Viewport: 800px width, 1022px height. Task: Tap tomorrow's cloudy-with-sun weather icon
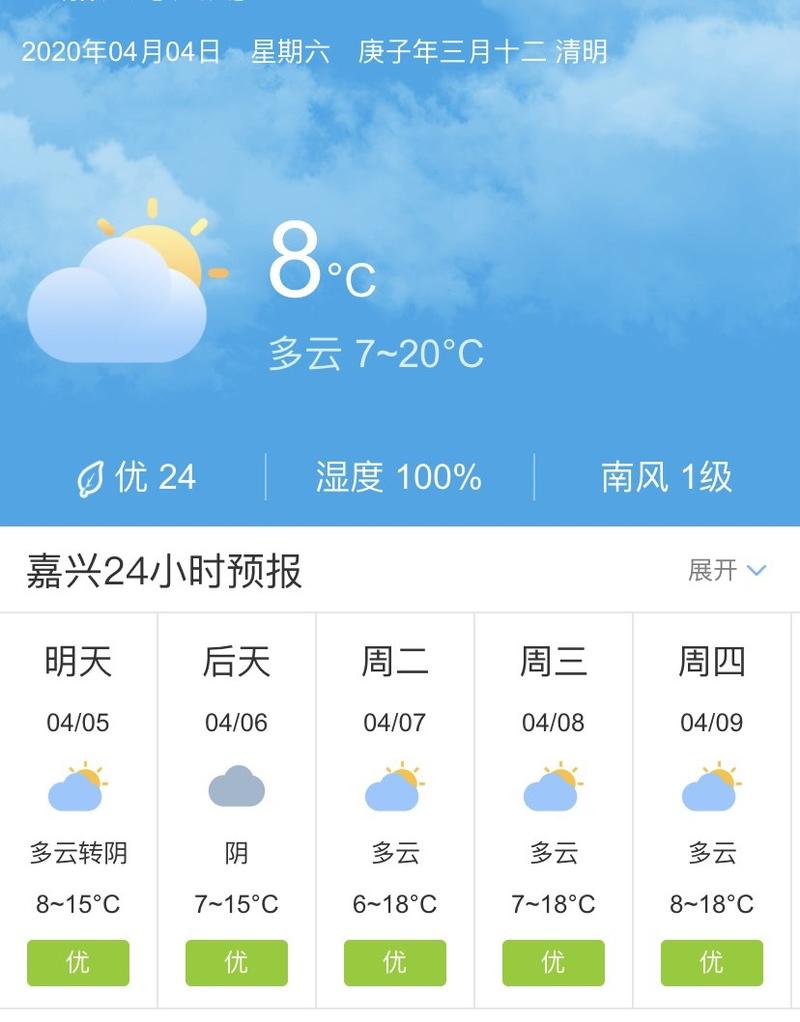pos(78,785)
